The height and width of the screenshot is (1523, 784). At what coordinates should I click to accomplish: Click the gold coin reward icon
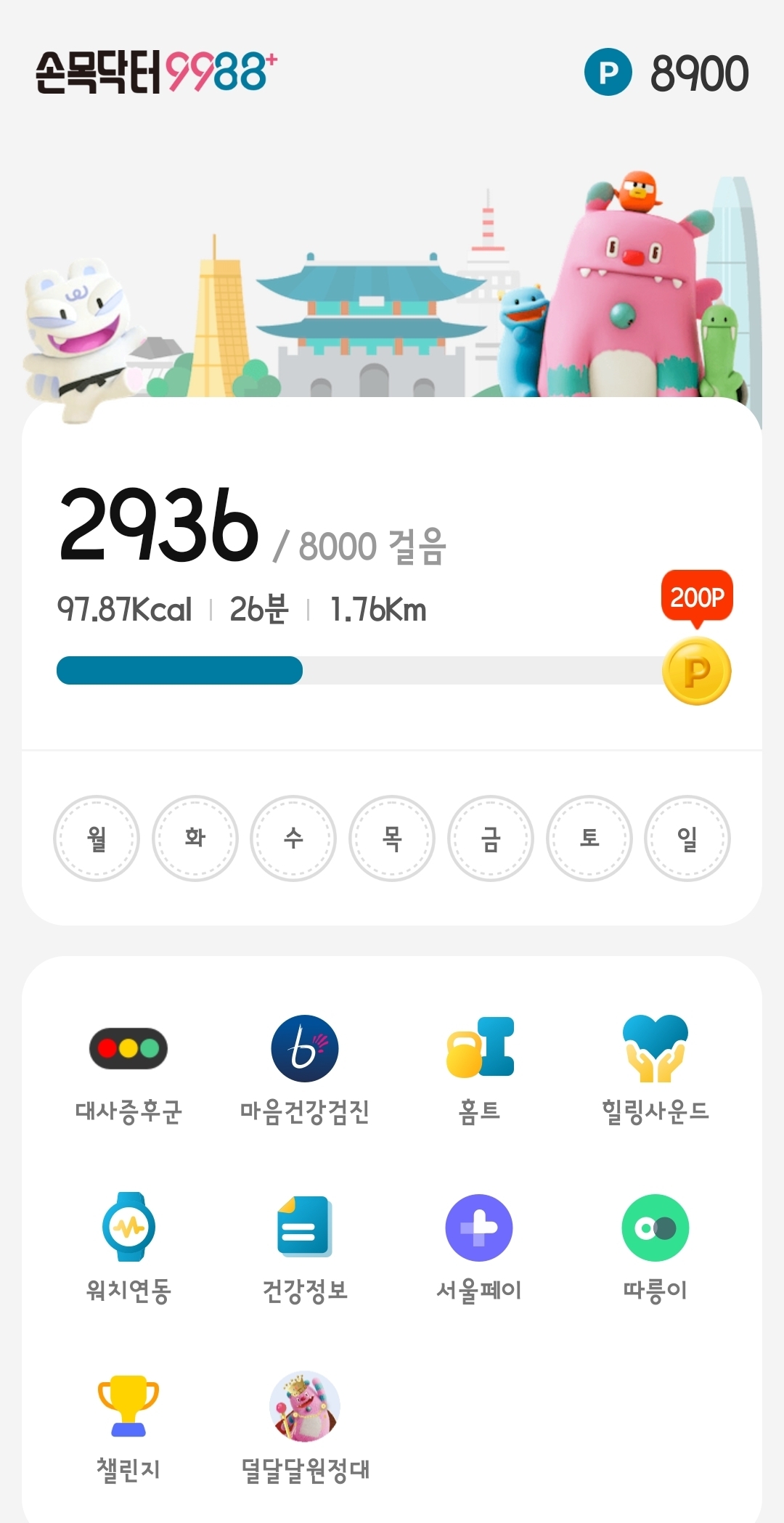tap(695, 671)
